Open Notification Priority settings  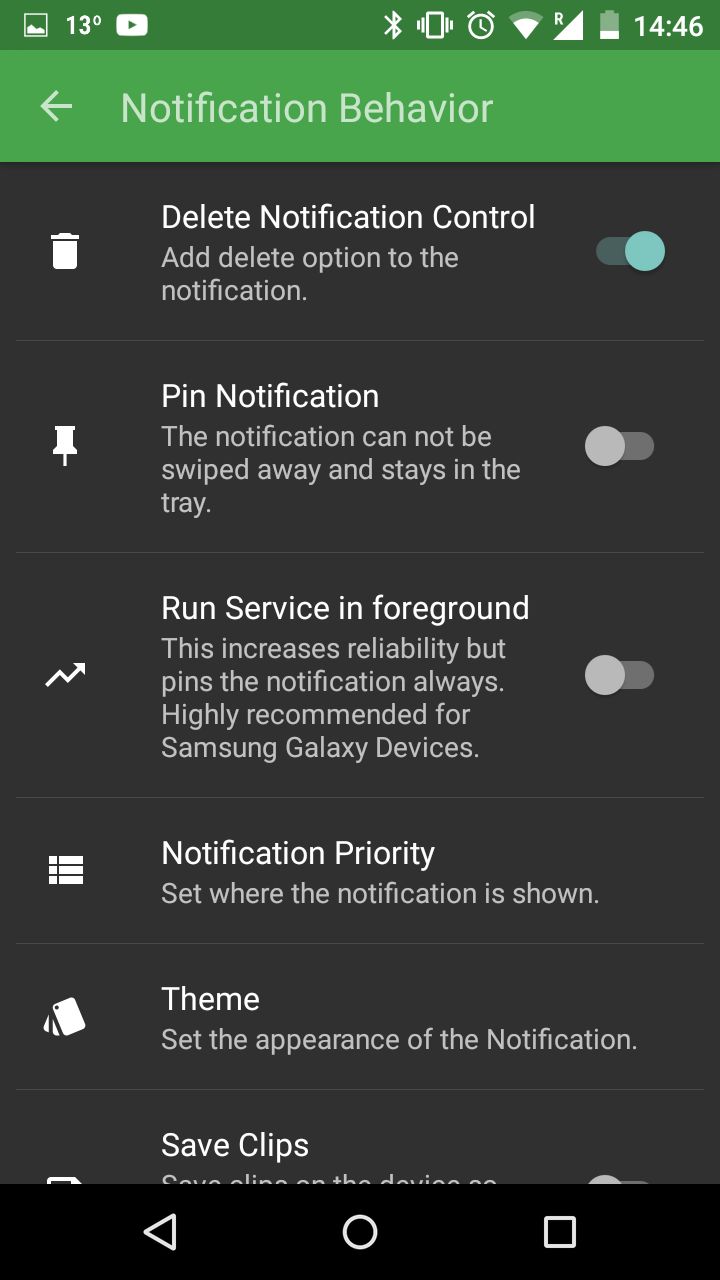(x=360, y=871)
